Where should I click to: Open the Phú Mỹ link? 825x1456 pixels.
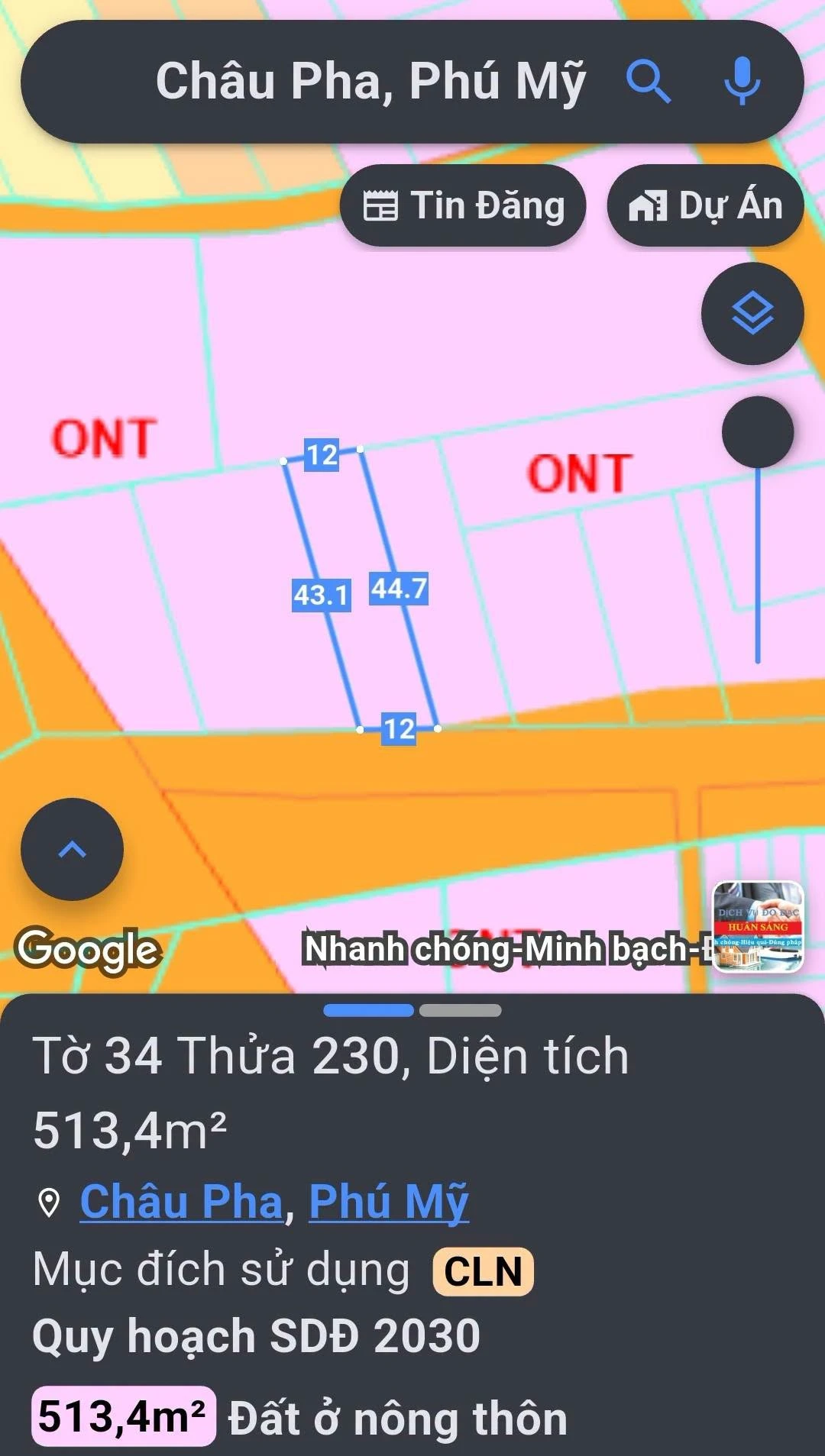tap(389, 1202)
